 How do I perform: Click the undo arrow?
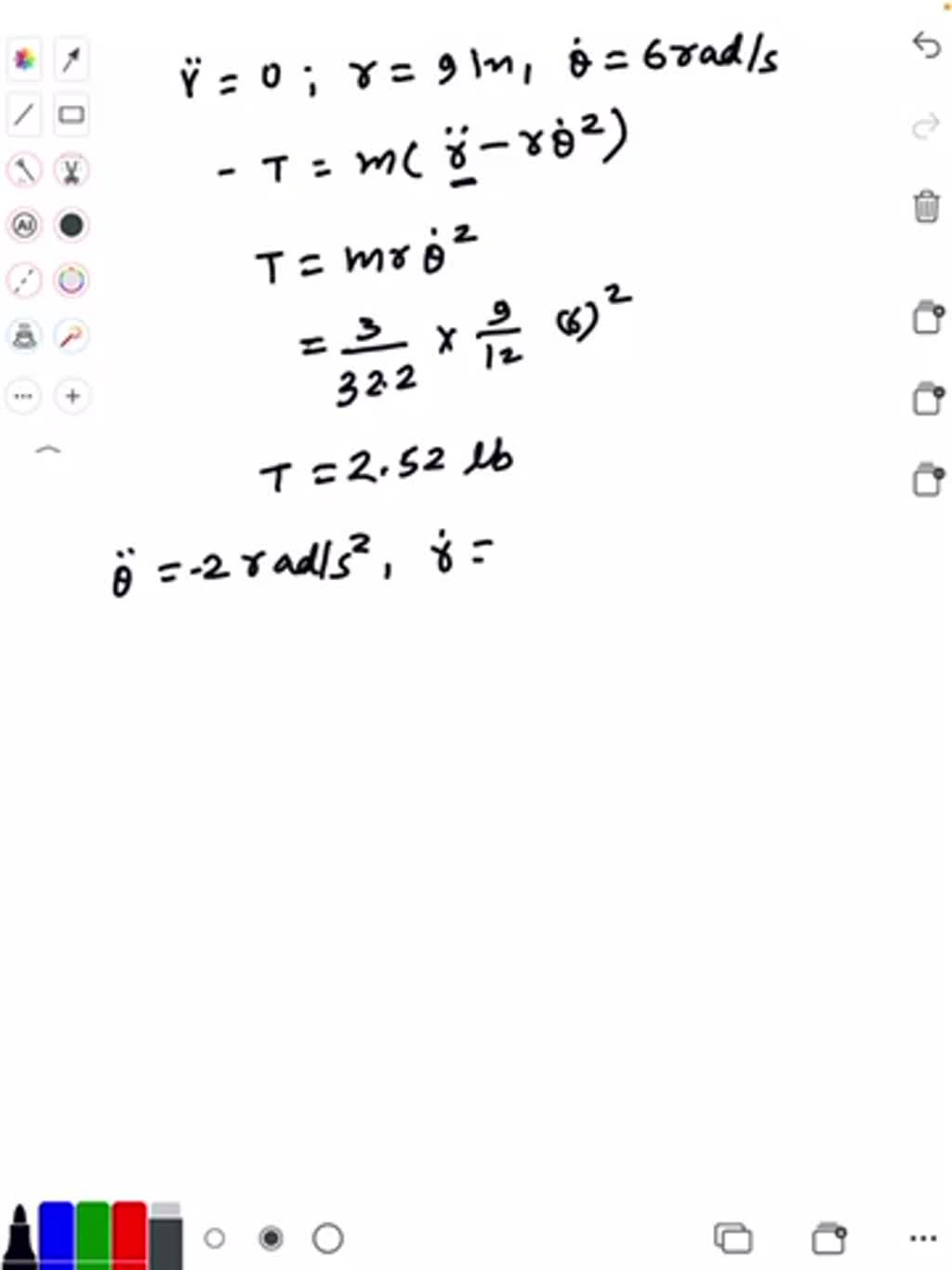925,46
